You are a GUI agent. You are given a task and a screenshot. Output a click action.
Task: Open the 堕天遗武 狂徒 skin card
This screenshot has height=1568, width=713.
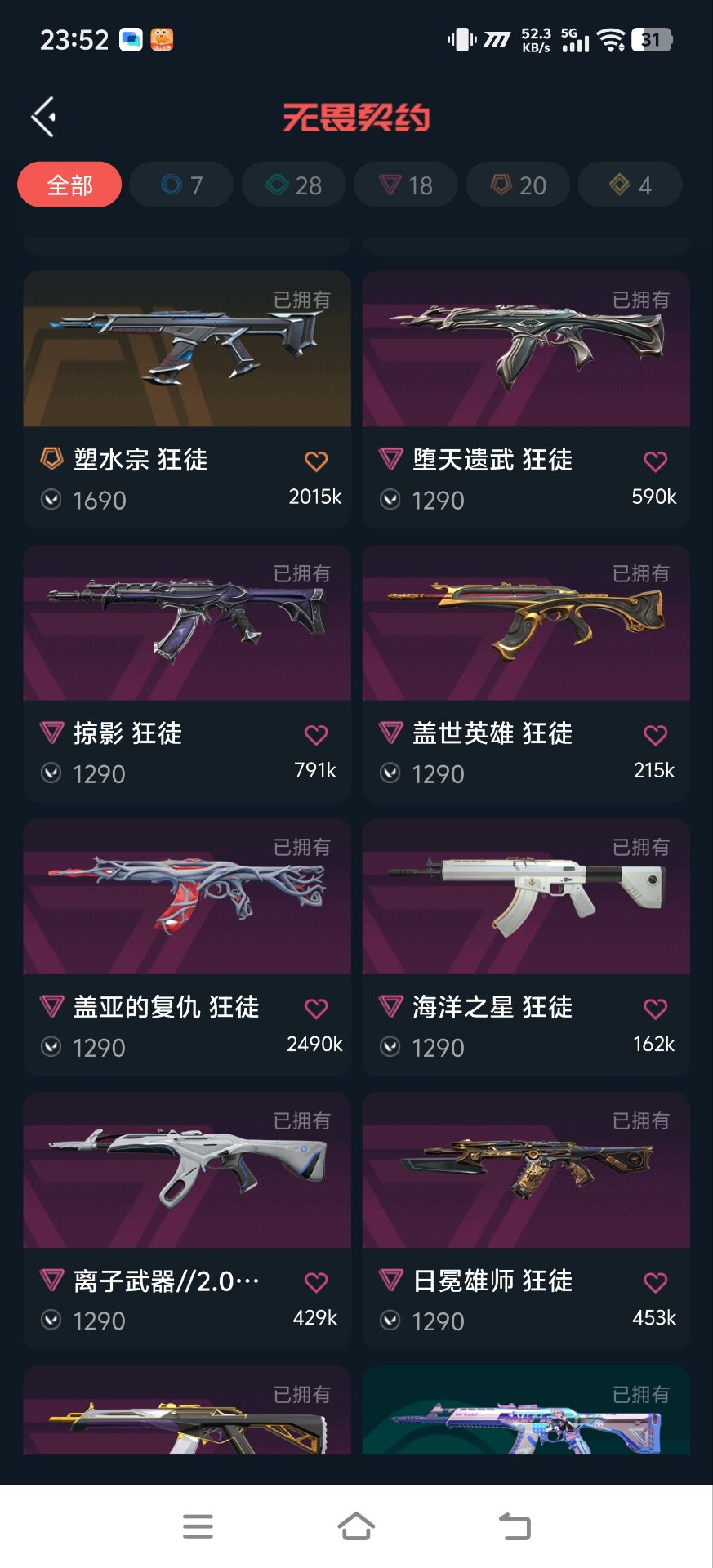click(526, 350)
